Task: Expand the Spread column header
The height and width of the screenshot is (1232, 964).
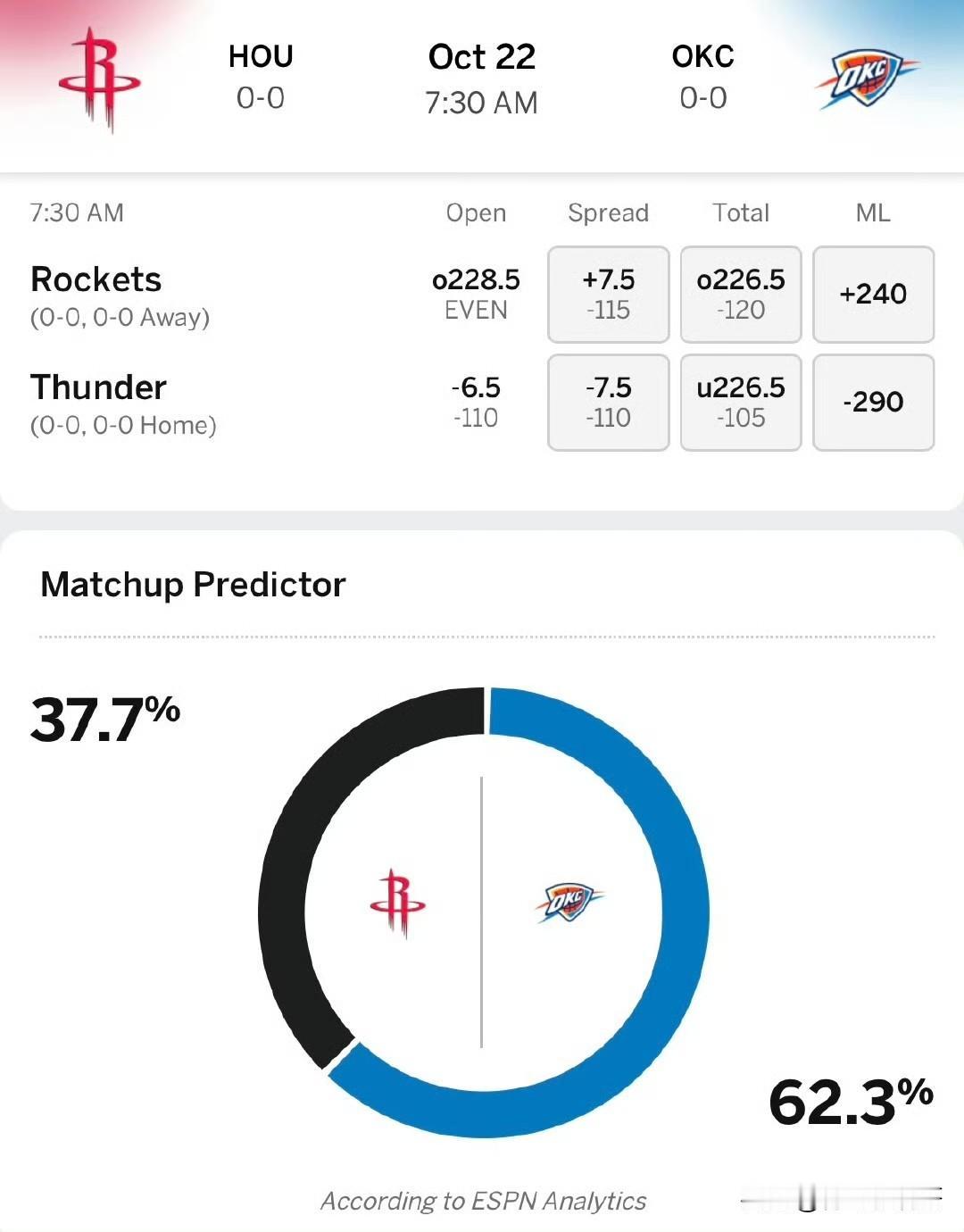Action: (x=608, y=212)
